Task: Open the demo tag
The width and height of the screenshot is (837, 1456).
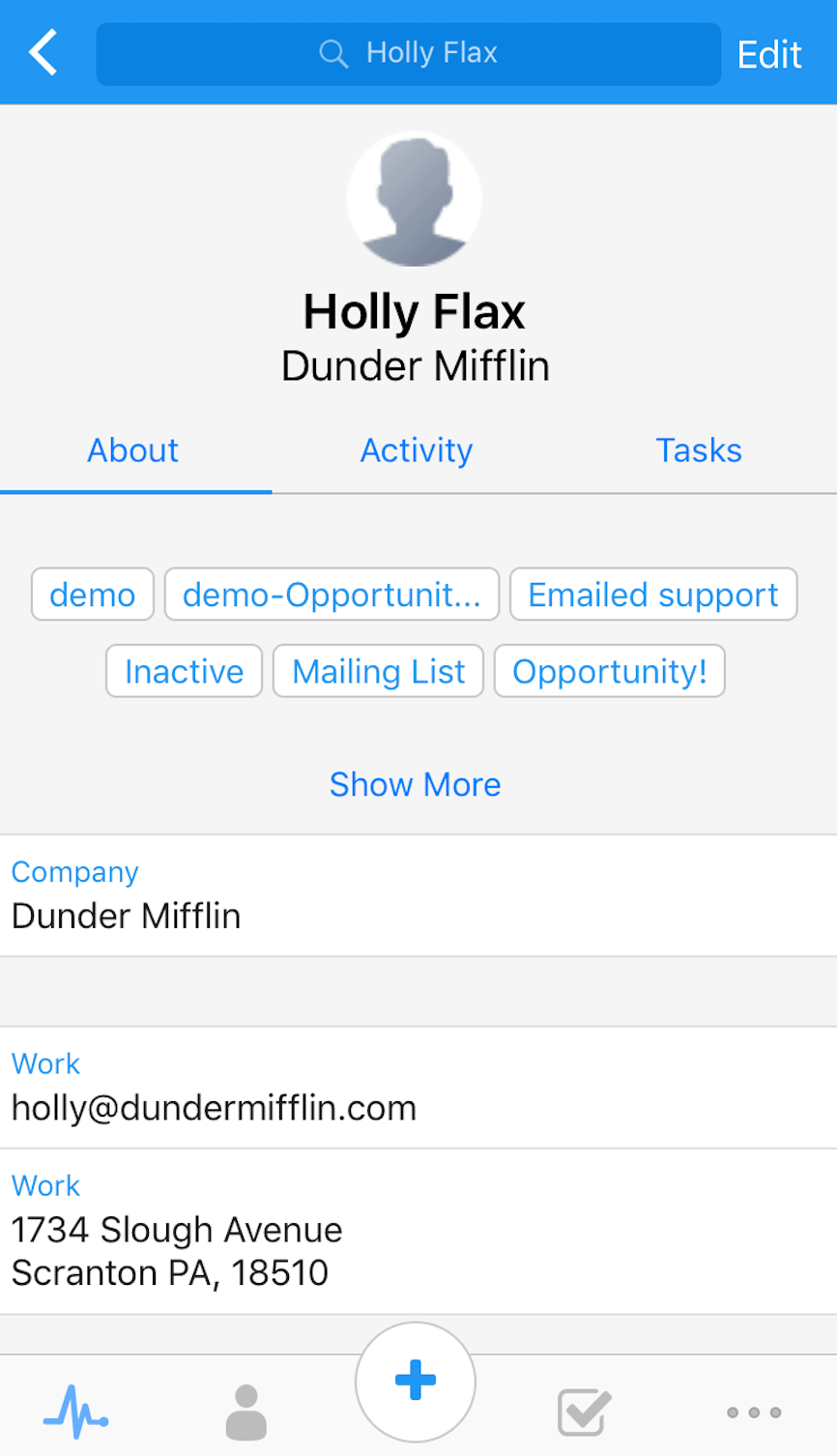Action: [93, 594]
